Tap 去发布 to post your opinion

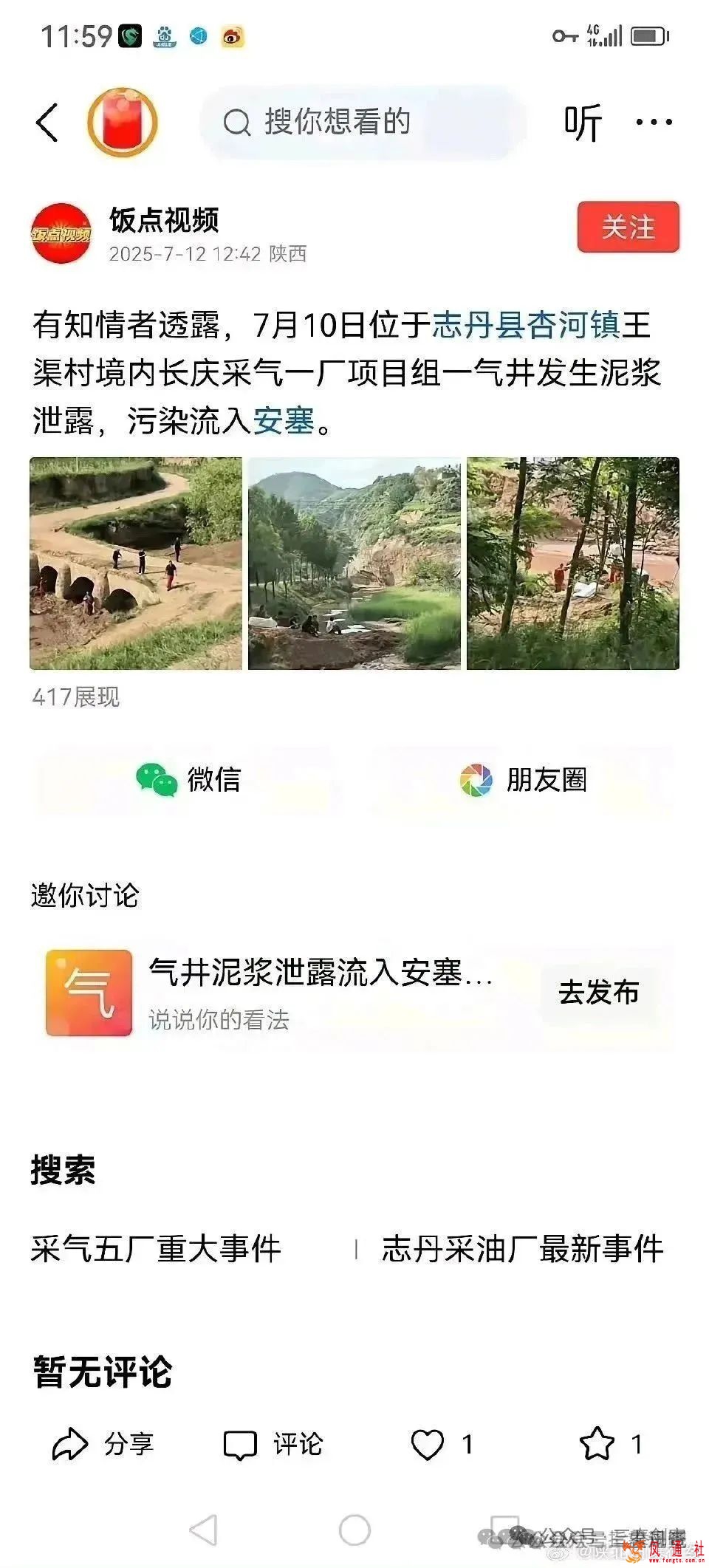coord(598,993)
